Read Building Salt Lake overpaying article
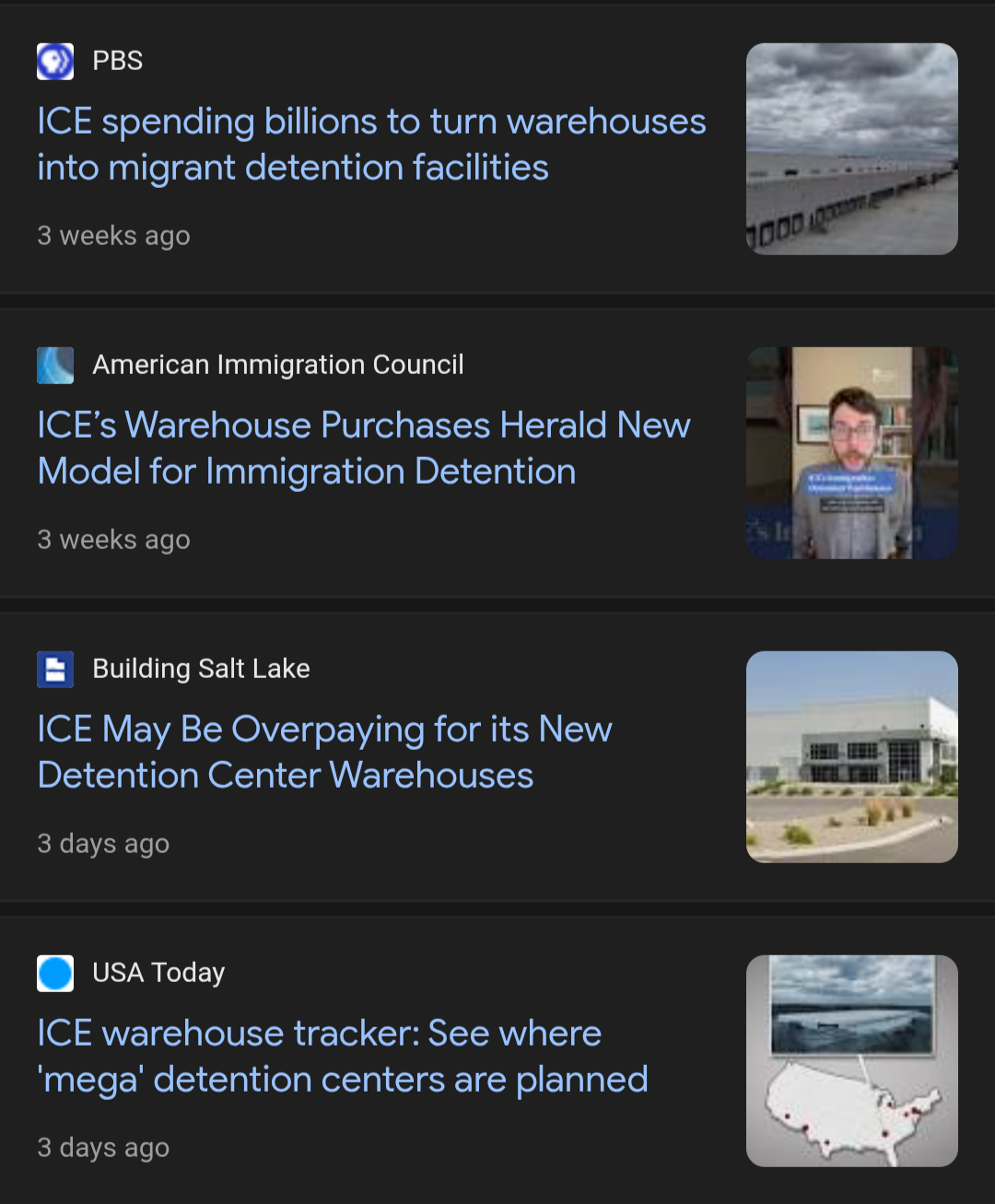This screenshot has height=1204, width=995. pyautogui.click(x=324, y=753)
